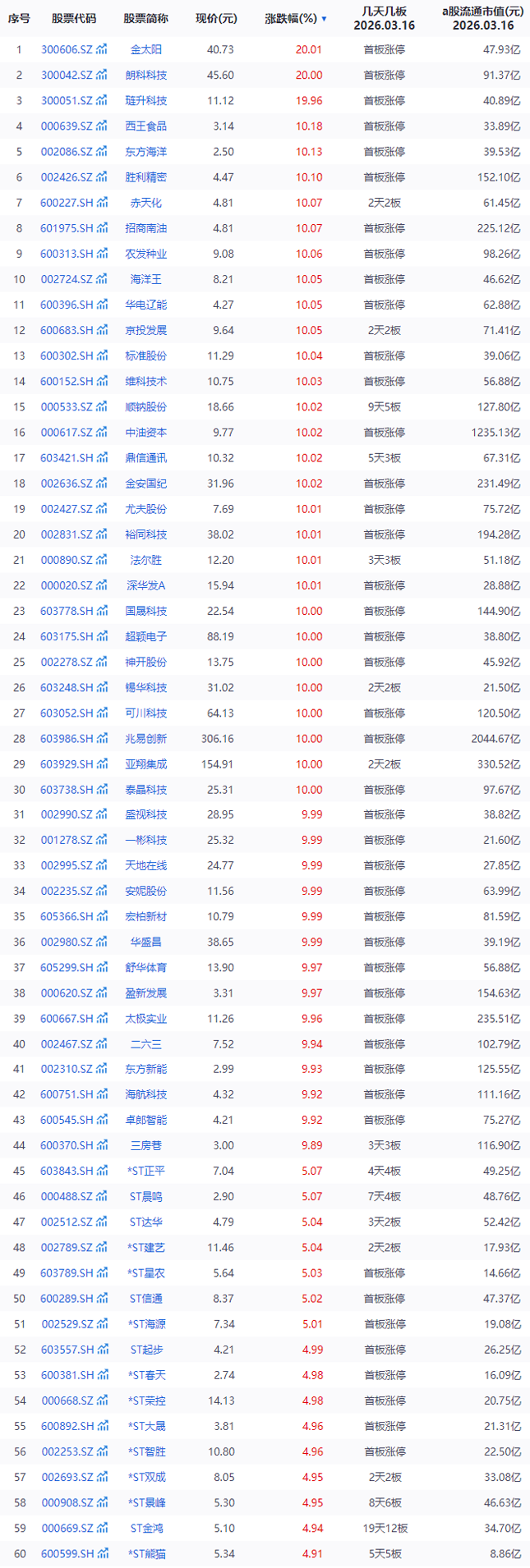
Task: Open the 顺钠股份 stock name link
Action: click(x=148, y=406)
